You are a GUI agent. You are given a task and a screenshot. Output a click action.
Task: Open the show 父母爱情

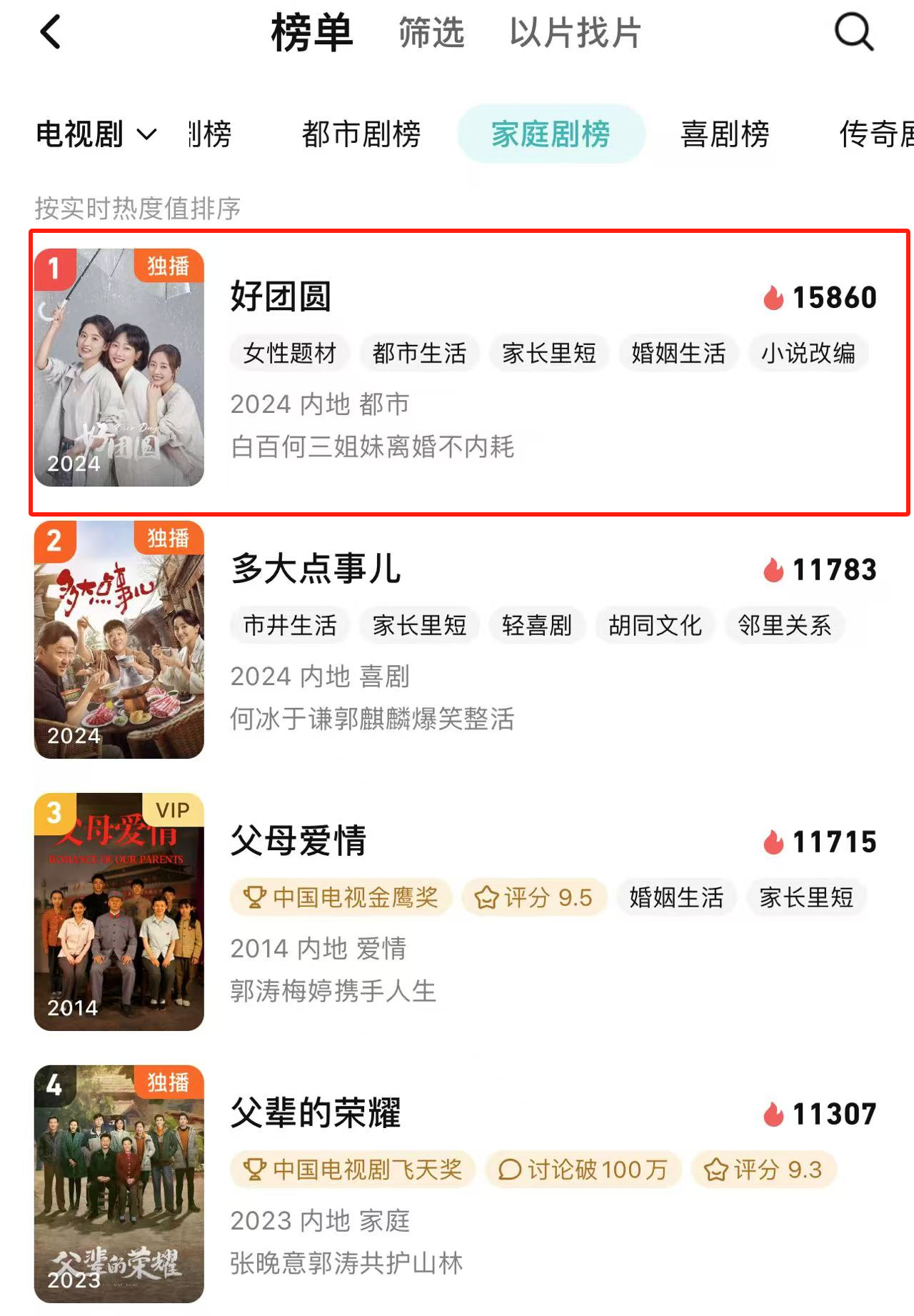pos(298,840)
